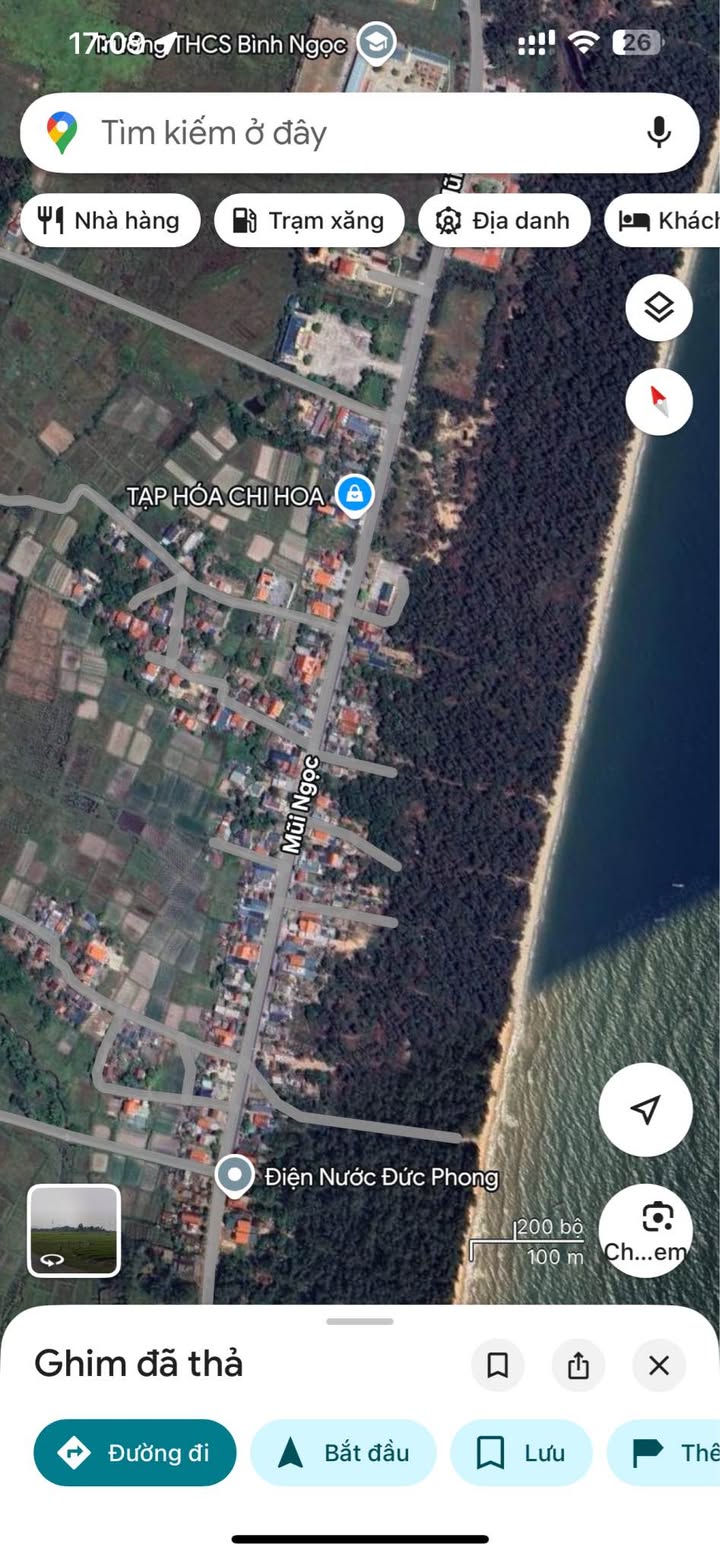The height and width of the screenshot is (1557, 720).
Task: Select the Nhà hàng chip
Action: point(110,221)
